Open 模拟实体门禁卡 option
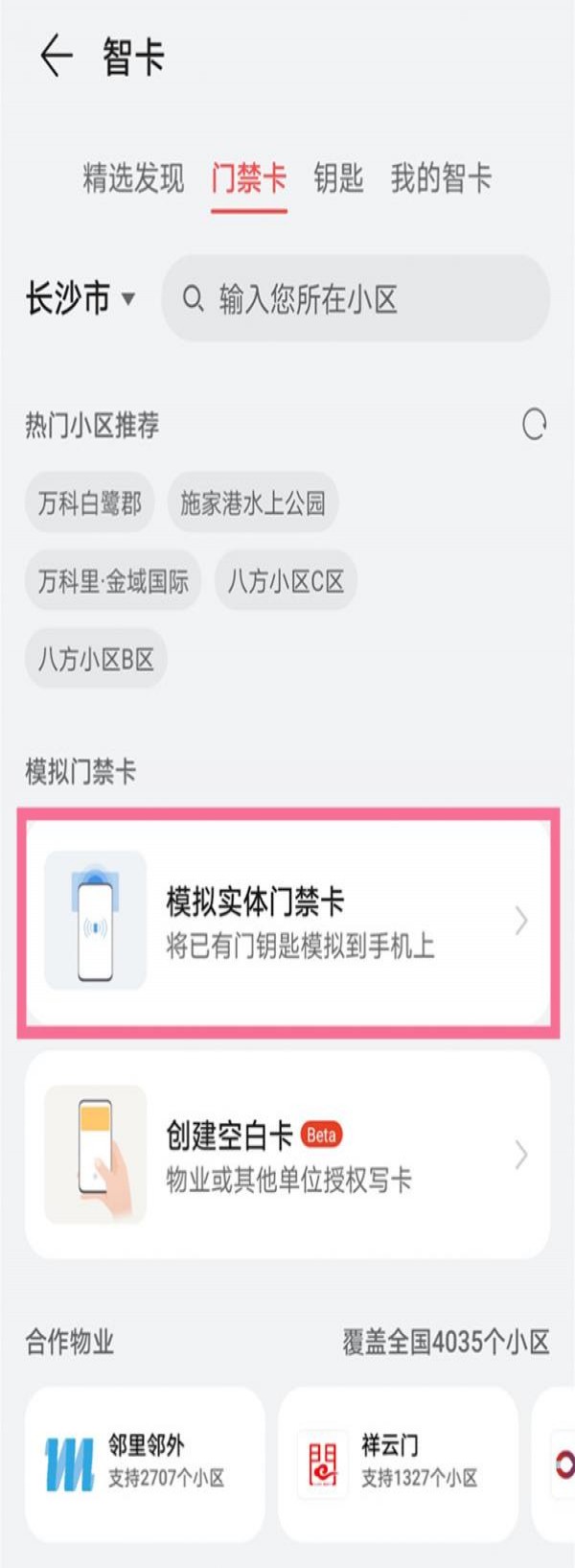575x1568 pixels. click(x=287, y=921)
